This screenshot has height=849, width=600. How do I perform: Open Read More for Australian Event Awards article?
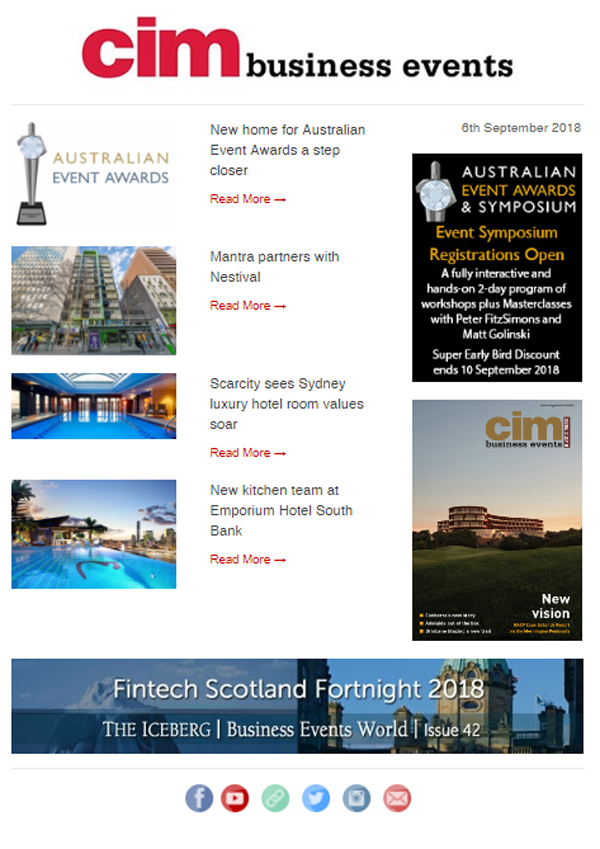tap(247, 199)
